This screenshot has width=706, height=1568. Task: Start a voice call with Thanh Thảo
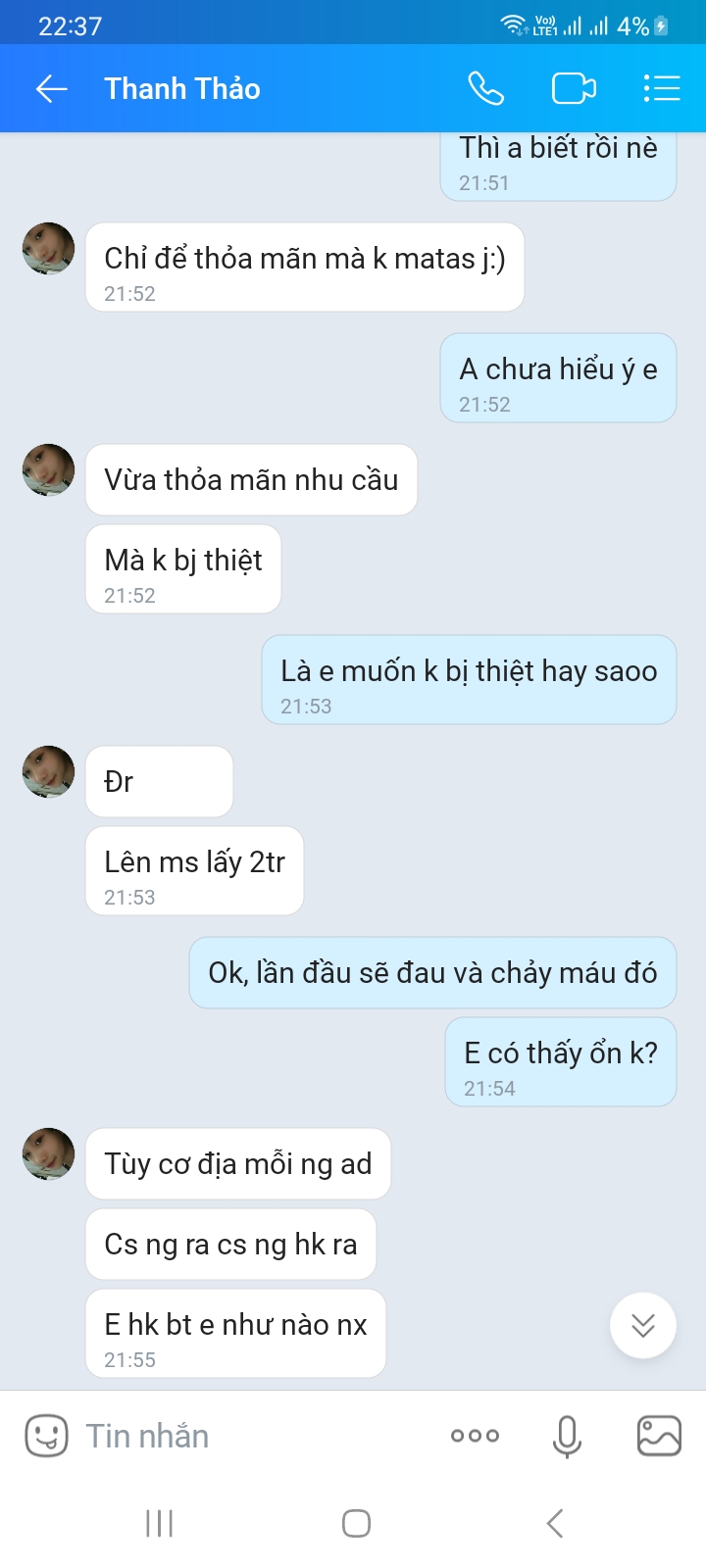click(485, 89)
